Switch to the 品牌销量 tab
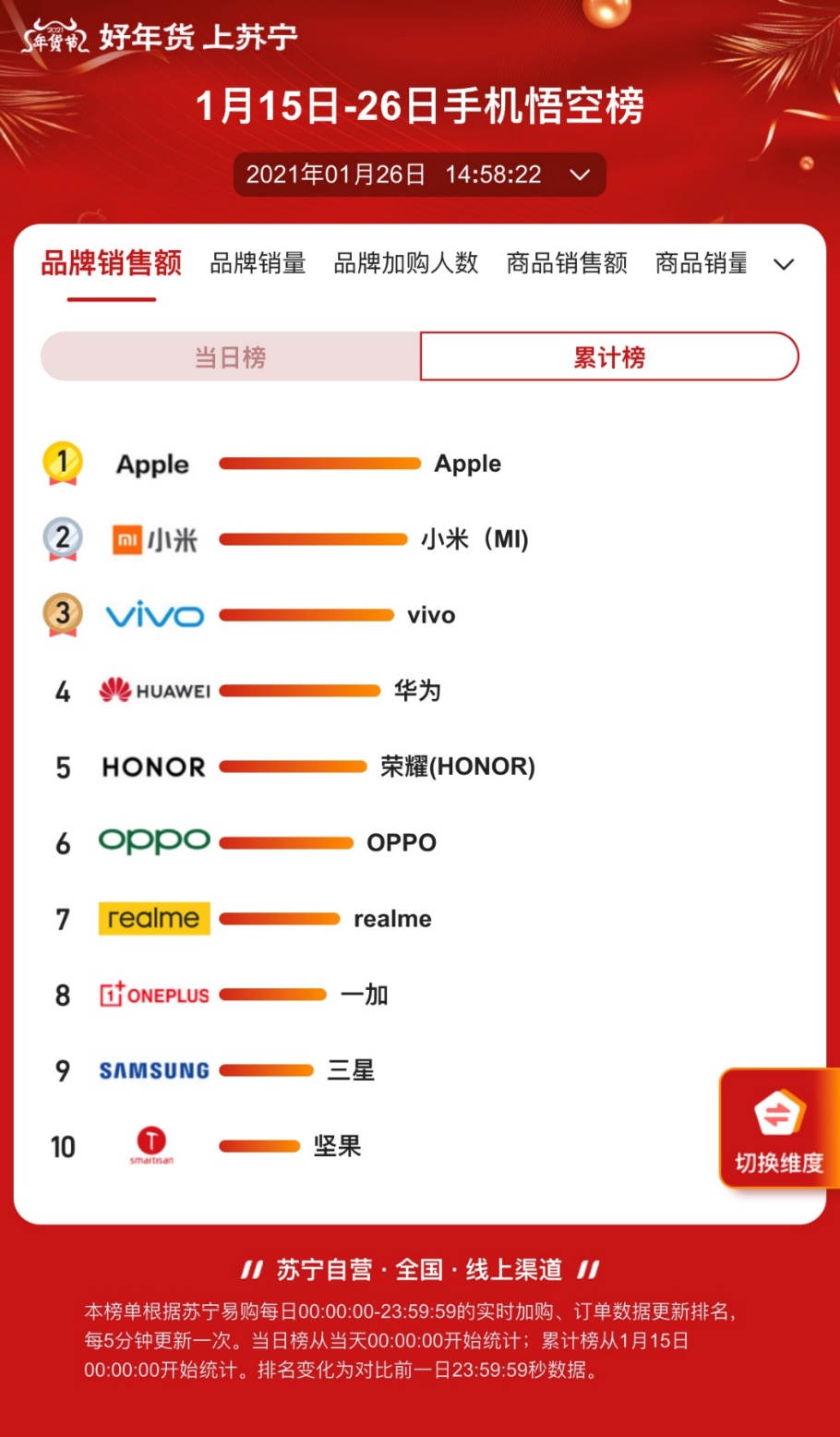This screenshot has height=1437, width=840. point(258,263)
